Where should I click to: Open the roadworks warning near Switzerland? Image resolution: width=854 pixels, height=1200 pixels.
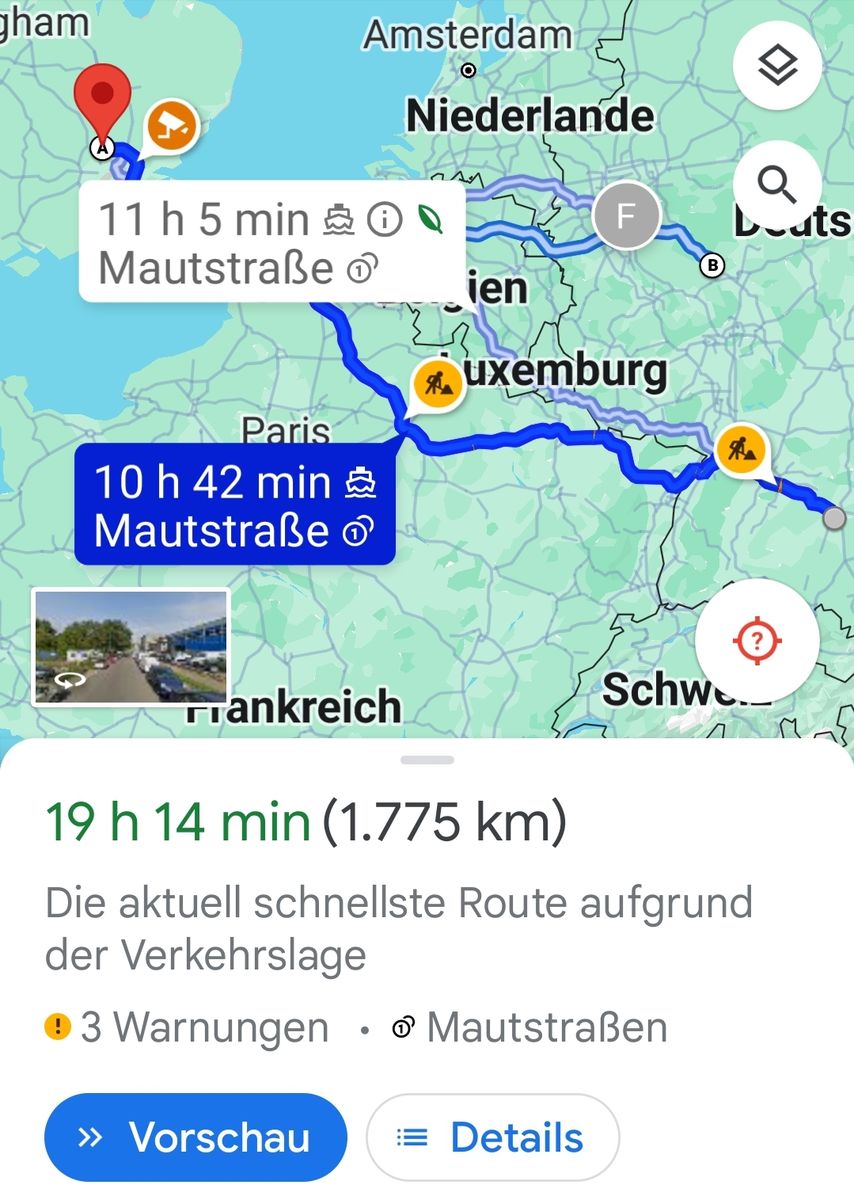pyautogui.click(x=740, y=446)
